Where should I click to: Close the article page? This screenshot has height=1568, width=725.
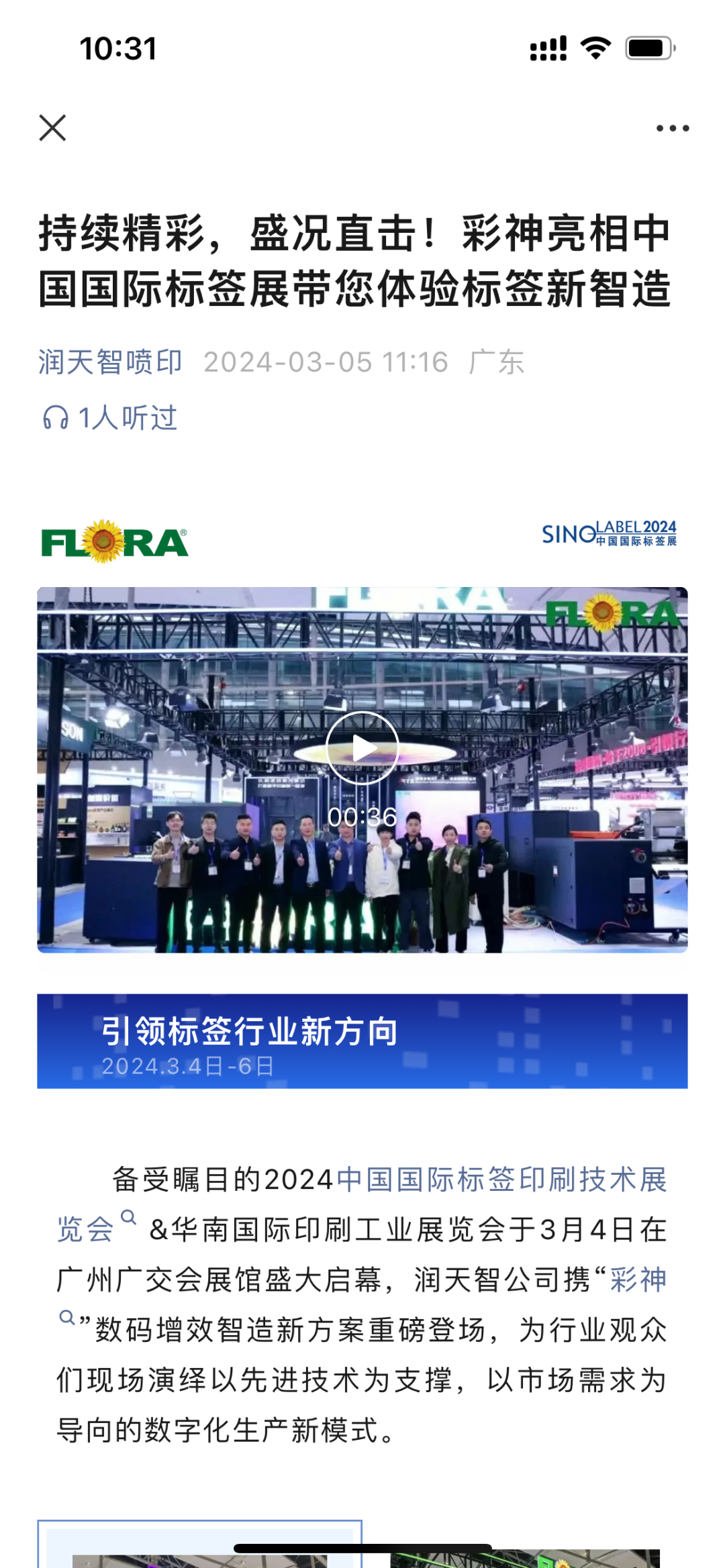coord(52,127)
